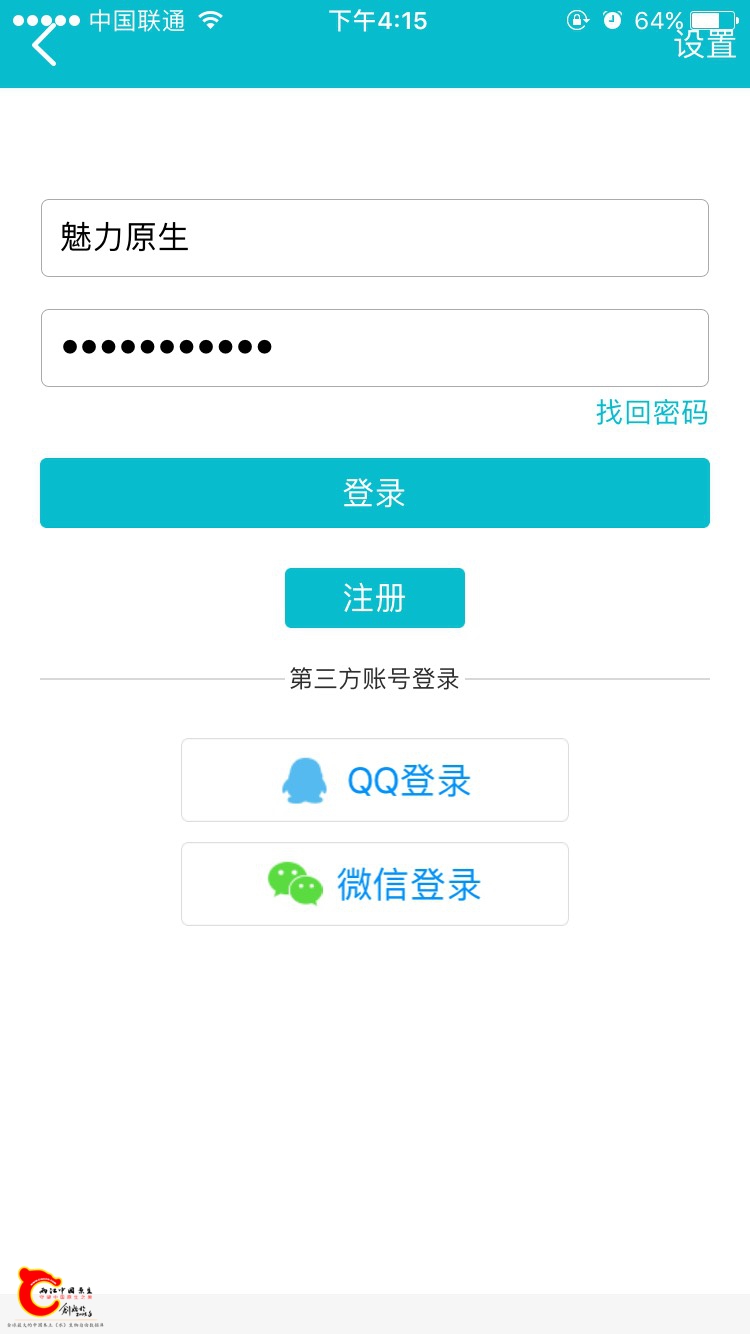The image size is (750, 1334).
Task: Tap the username field containing 魅力原生
Action: pos(375,238)
